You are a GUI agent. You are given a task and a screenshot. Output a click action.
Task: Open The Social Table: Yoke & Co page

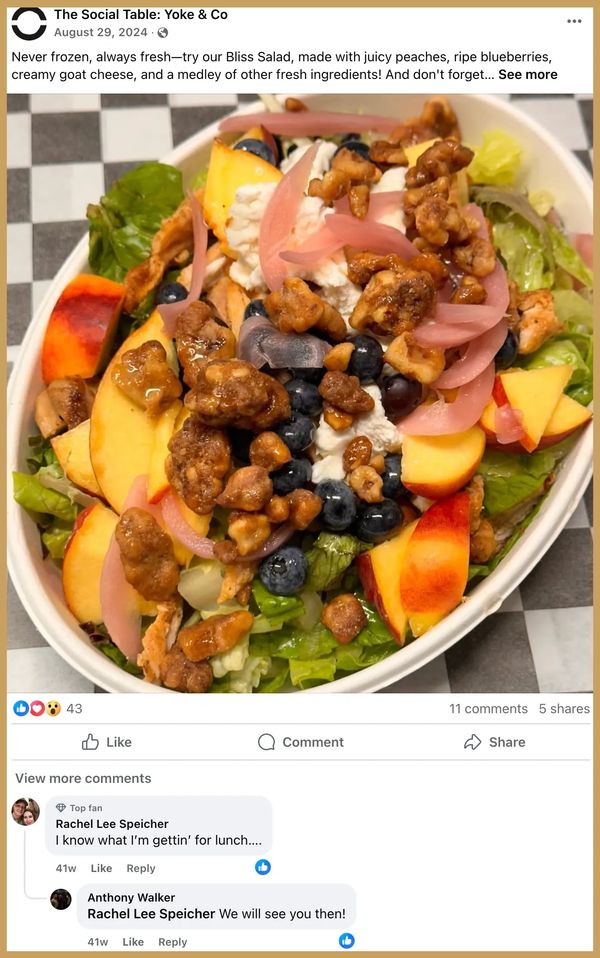pyautogui.click(x=140, y=14)
